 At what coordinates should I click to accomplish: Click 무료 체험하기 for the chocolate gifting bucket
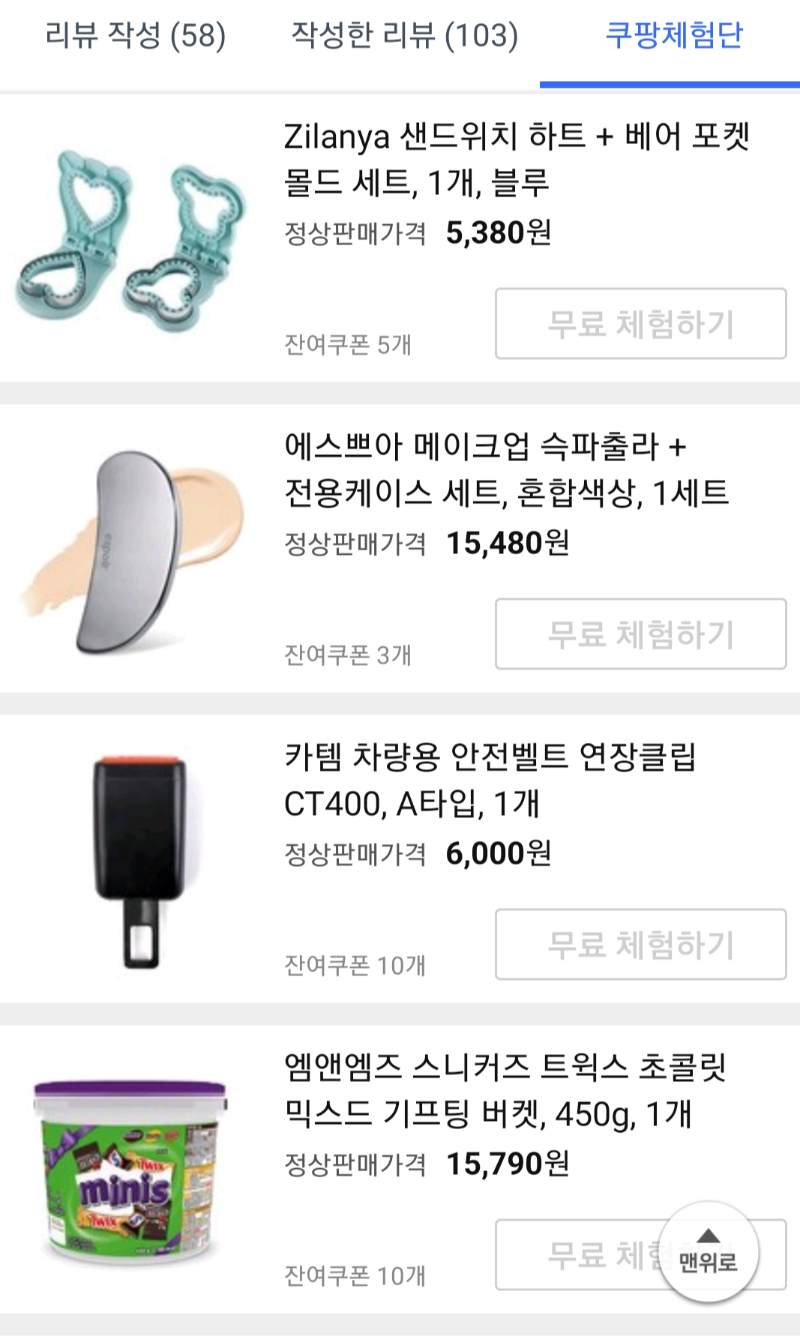coord(600,1254)
